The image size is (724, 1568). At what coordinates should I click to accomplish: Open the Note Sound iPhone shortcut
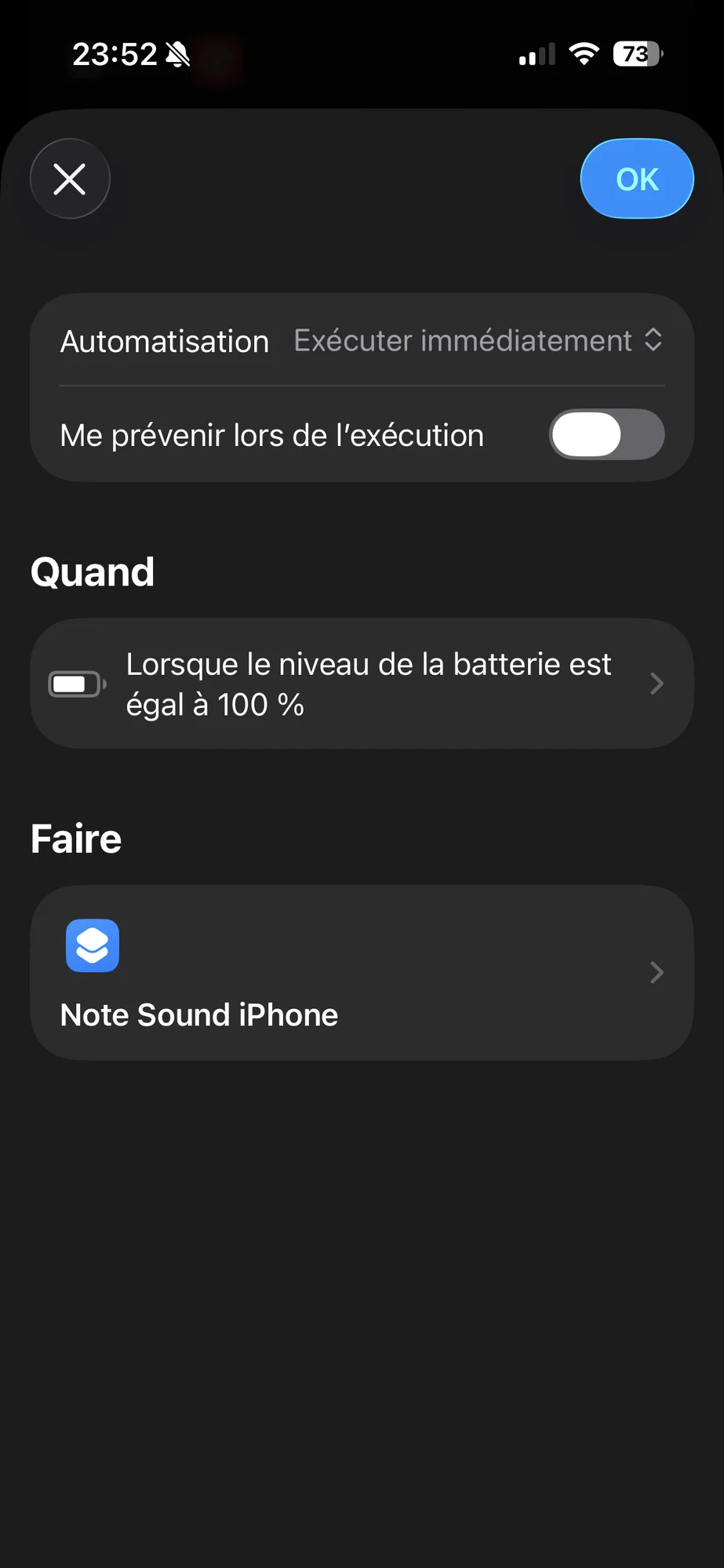pos(362,972)
